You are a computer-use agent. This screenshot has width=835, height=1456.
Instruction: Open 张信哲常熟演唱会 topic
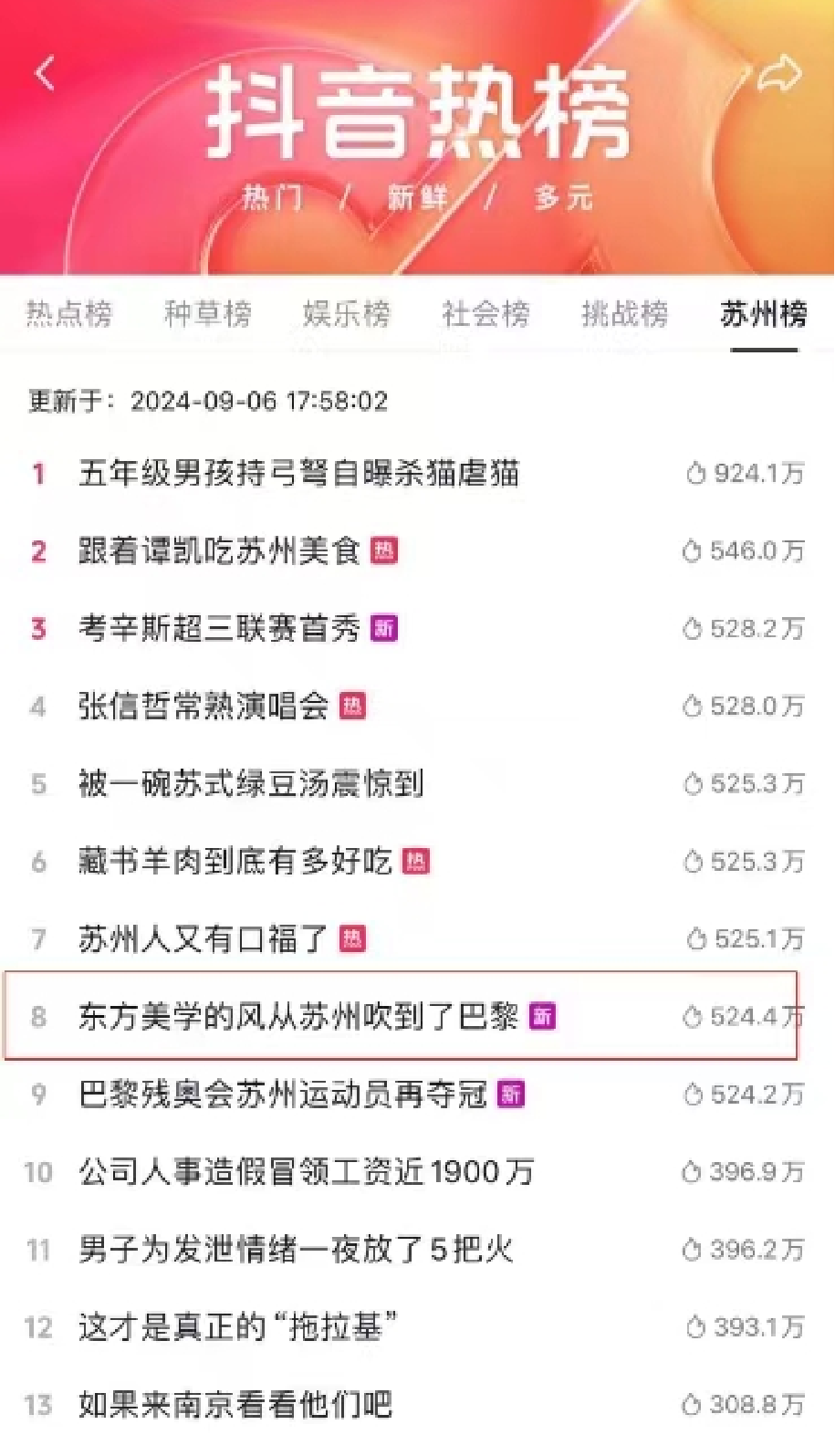[x=203, y=706]
